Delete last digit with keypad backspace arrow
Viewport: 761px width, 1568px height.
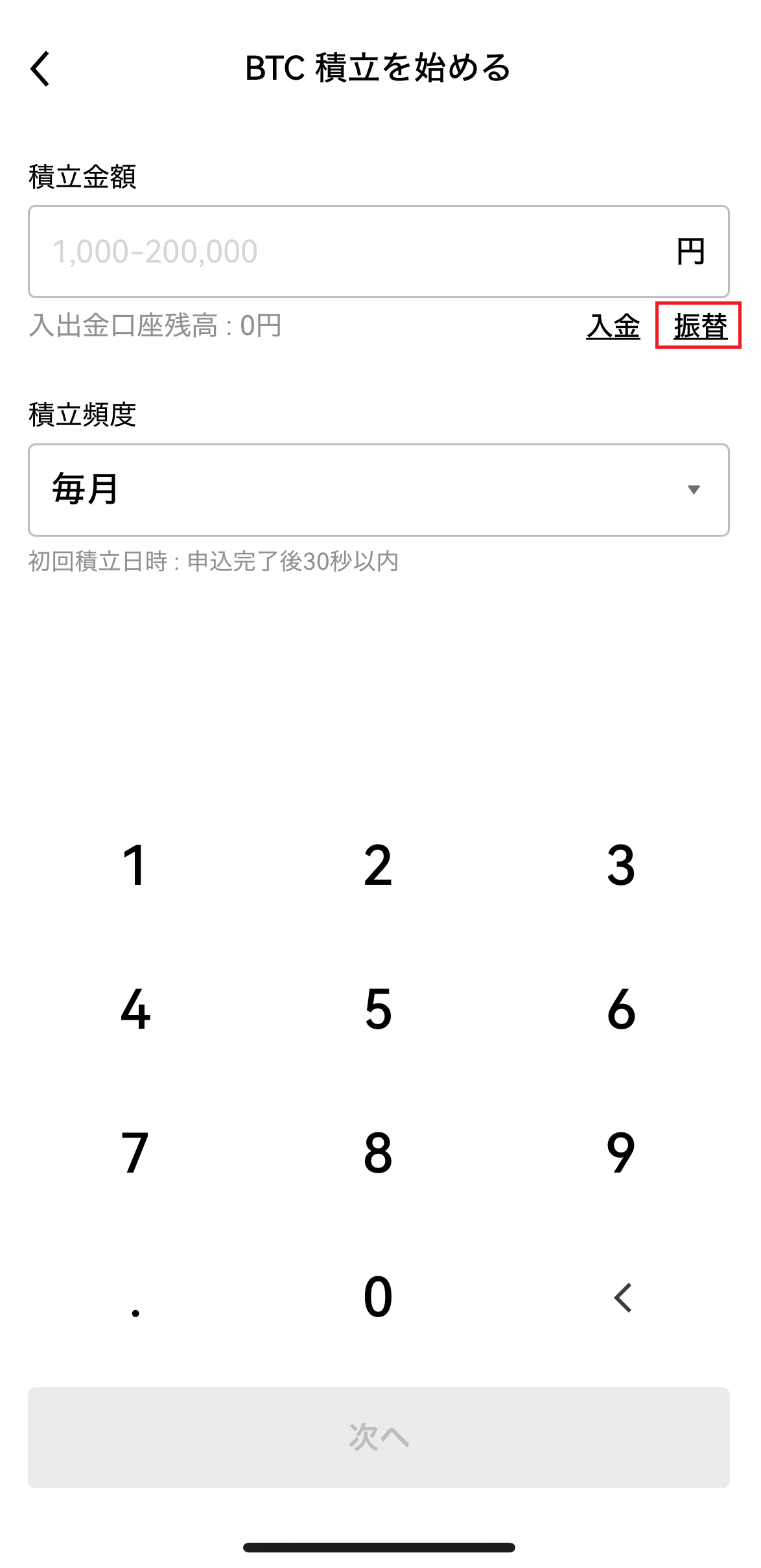[x=621, y=1297]
